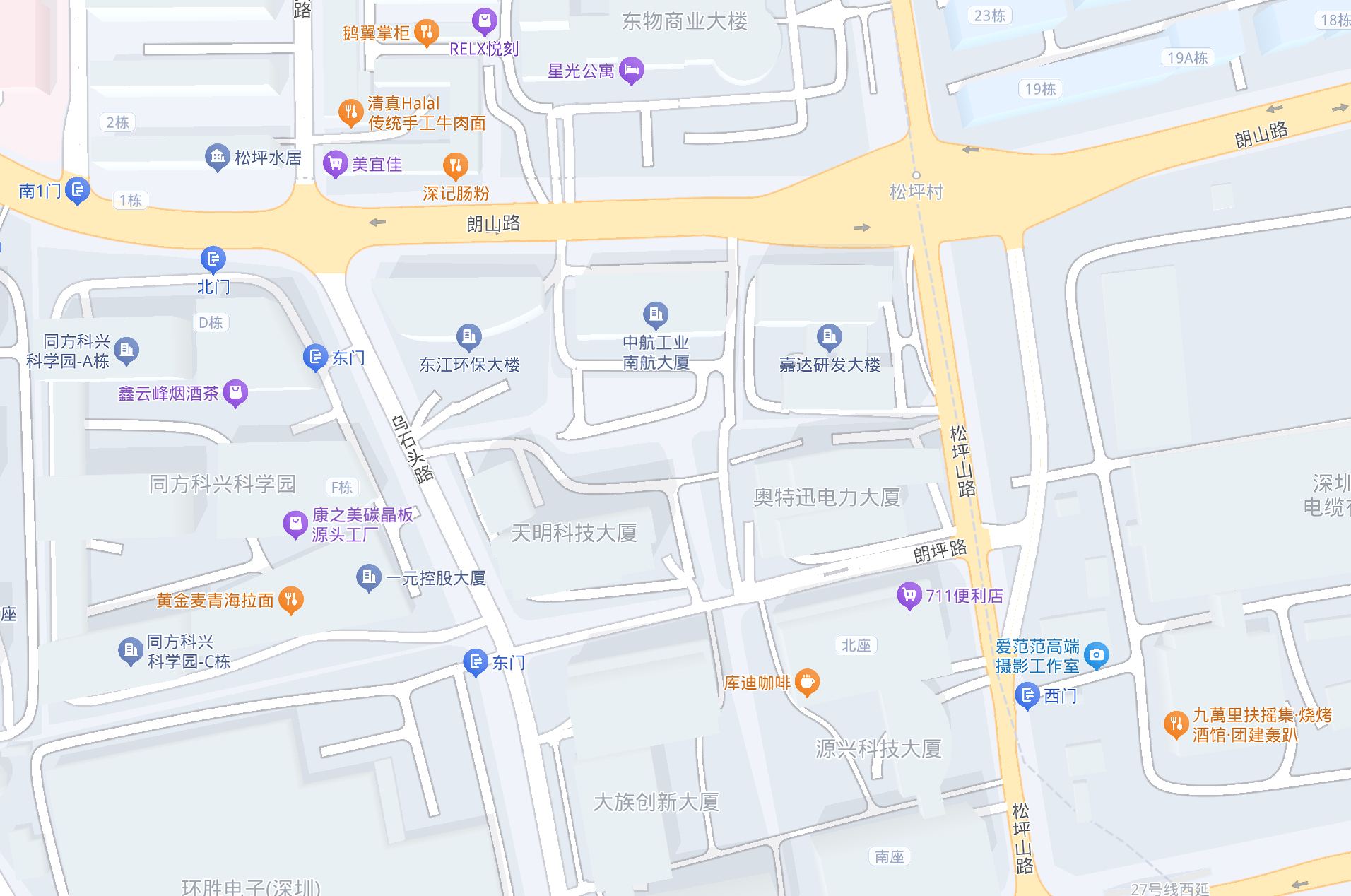This screenshot has width=1351, height=896.
Task: Select the 东江环保大楼 building marker
Action: click(x=468, y=337)
